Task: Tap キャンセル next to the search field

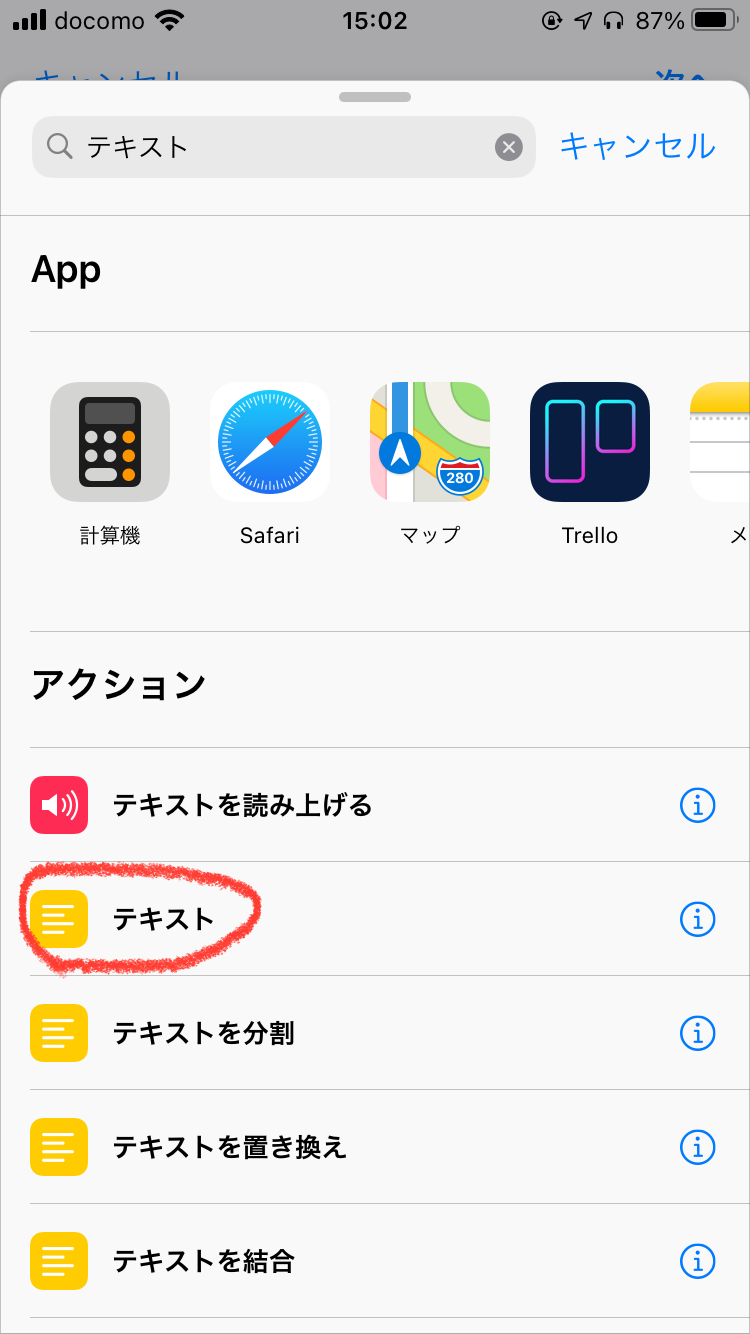Action: (637, 147)
